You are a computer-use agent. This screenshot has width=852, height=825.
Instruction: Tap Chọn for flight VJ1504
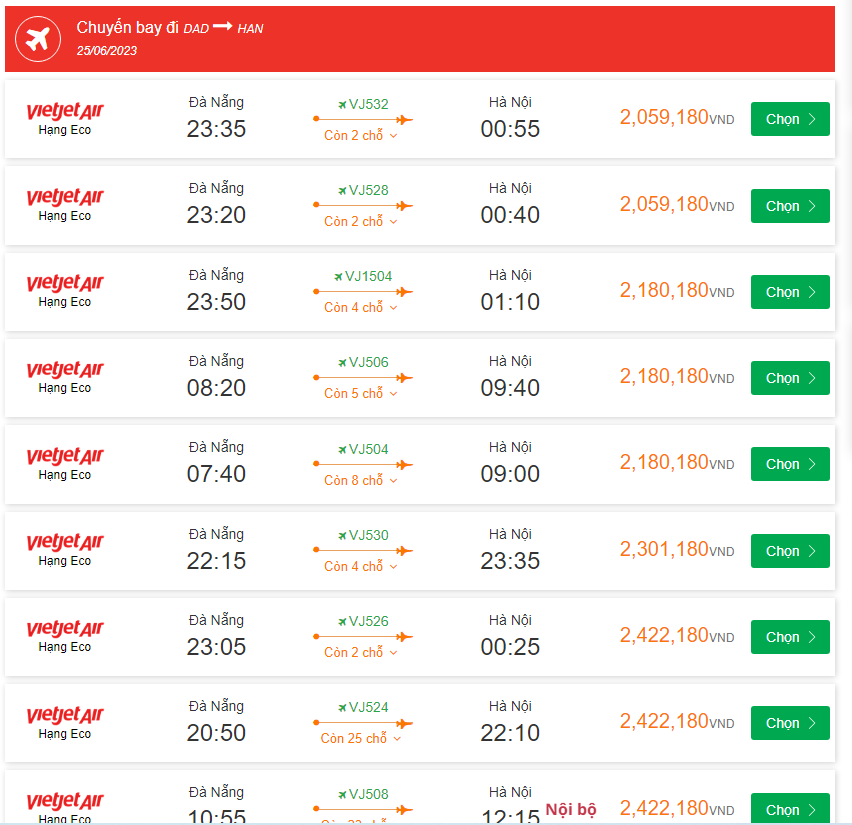(790, 292)
